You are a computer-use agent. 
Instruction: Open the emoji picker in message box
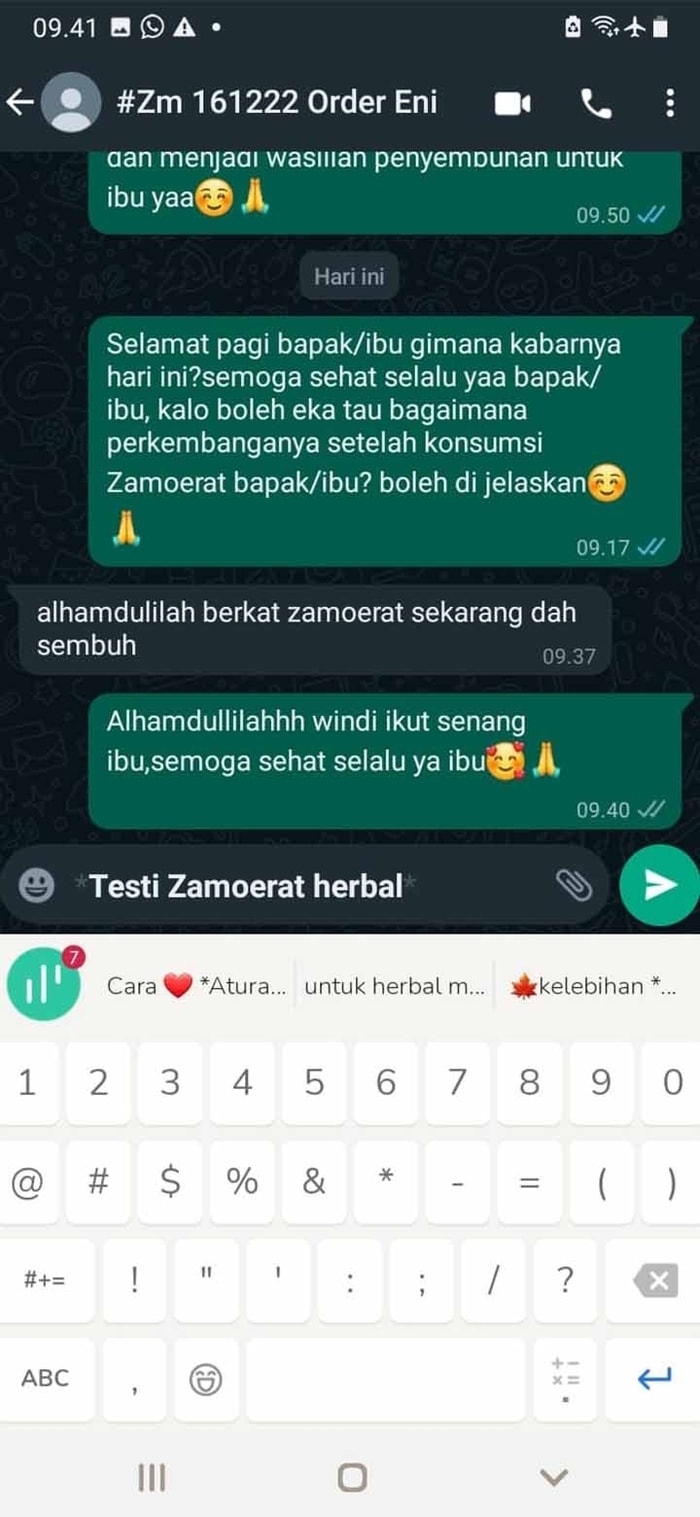click(x=37, y=885)
